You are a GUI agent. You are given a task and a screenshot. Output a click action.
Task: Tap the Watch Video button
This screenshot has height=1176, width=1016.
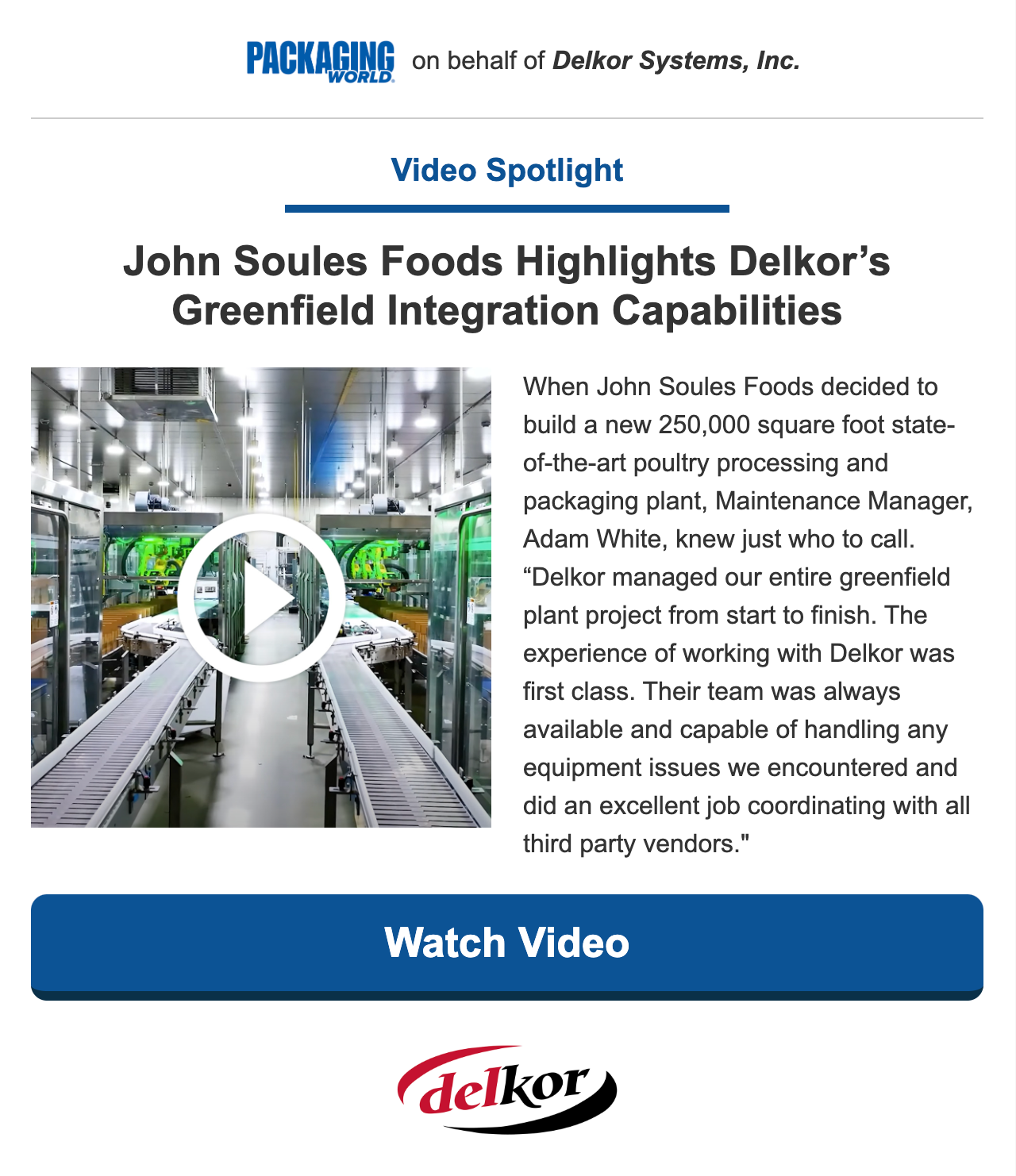[507, 944]
